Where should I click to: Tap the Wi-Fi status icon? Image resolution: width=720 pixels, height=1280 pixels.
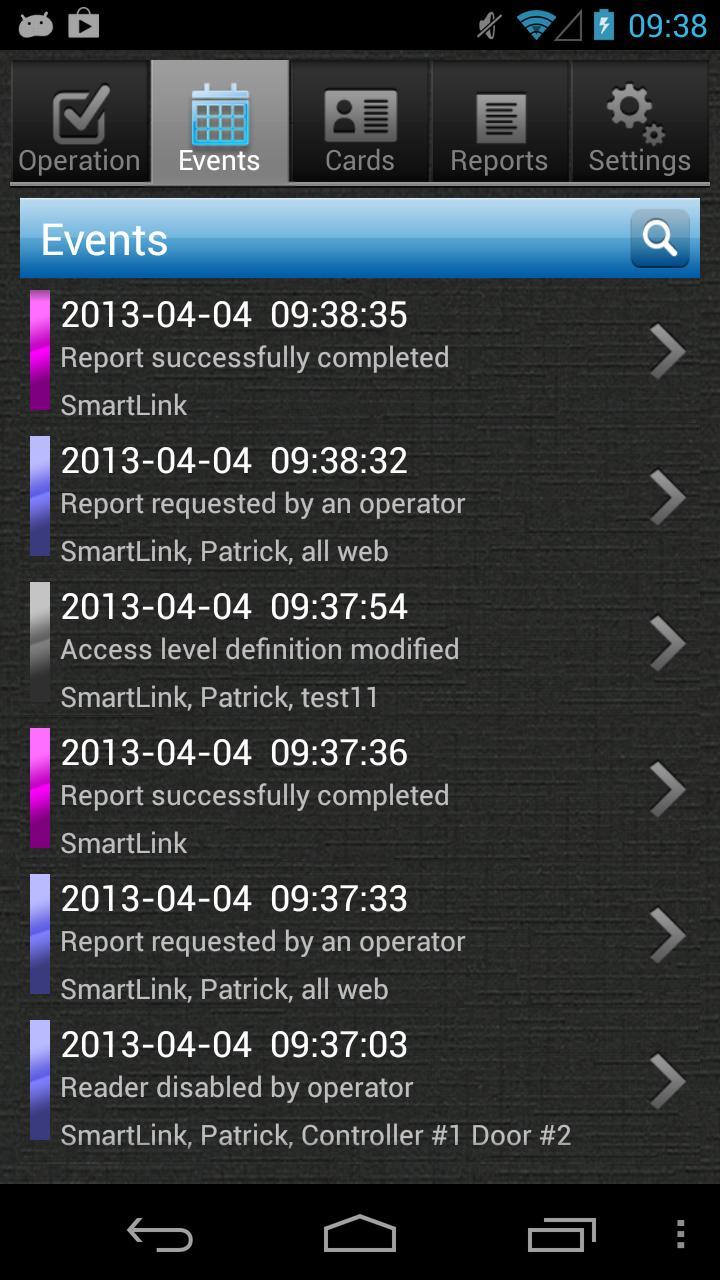537,23
